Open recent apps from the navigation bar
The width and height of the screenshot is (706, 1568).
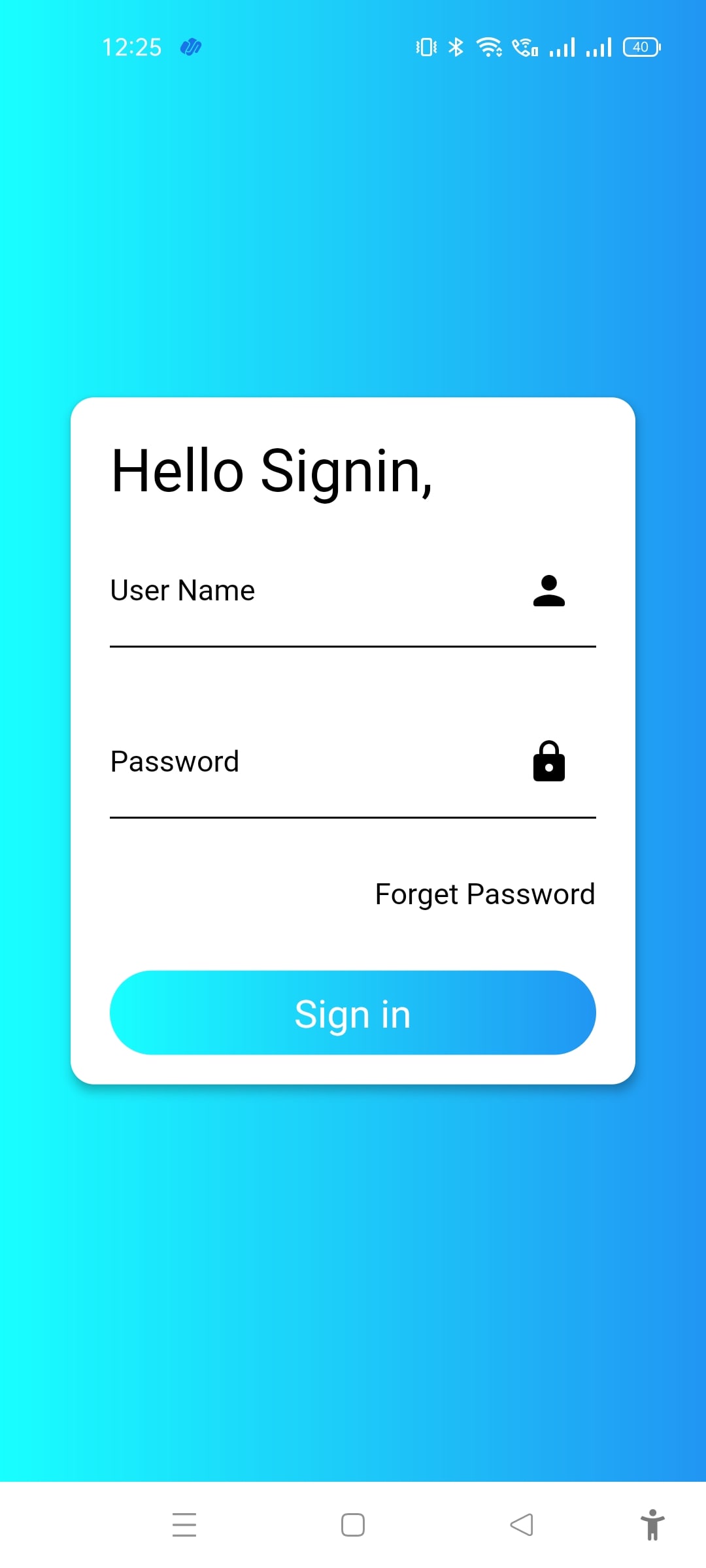(x=184, y=1525)
